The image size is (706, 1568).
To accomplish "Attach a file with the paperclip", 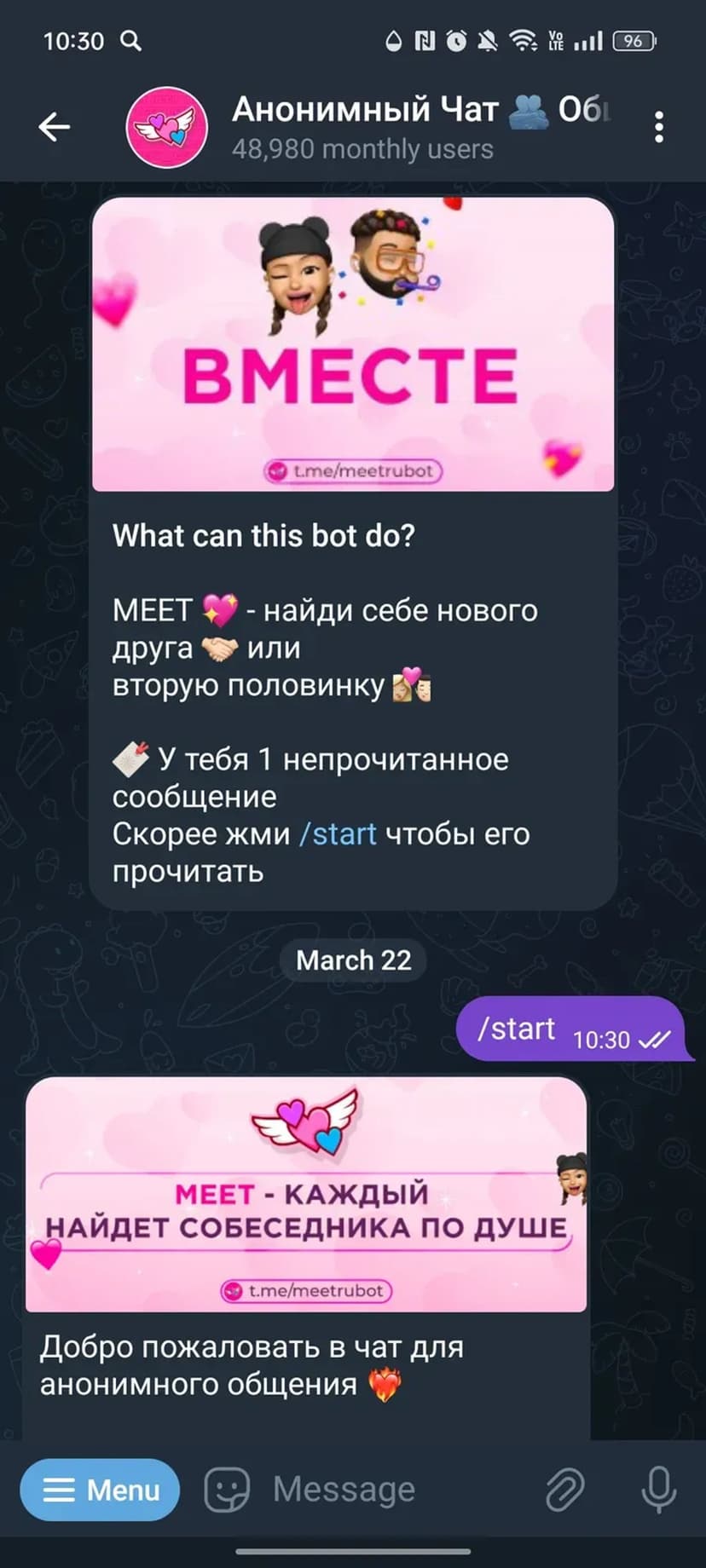I will pyautogui.click(x=564, y=1490).
